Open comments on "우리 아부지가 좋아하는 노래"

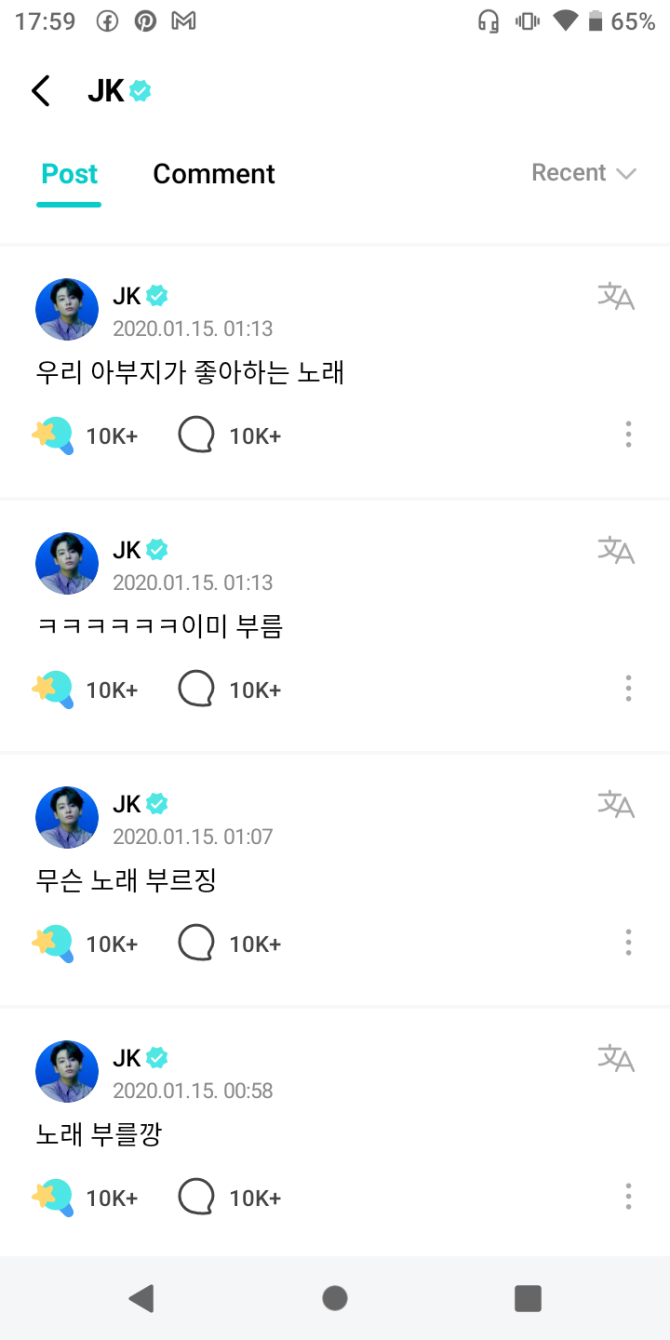click(x=196, y=435)
